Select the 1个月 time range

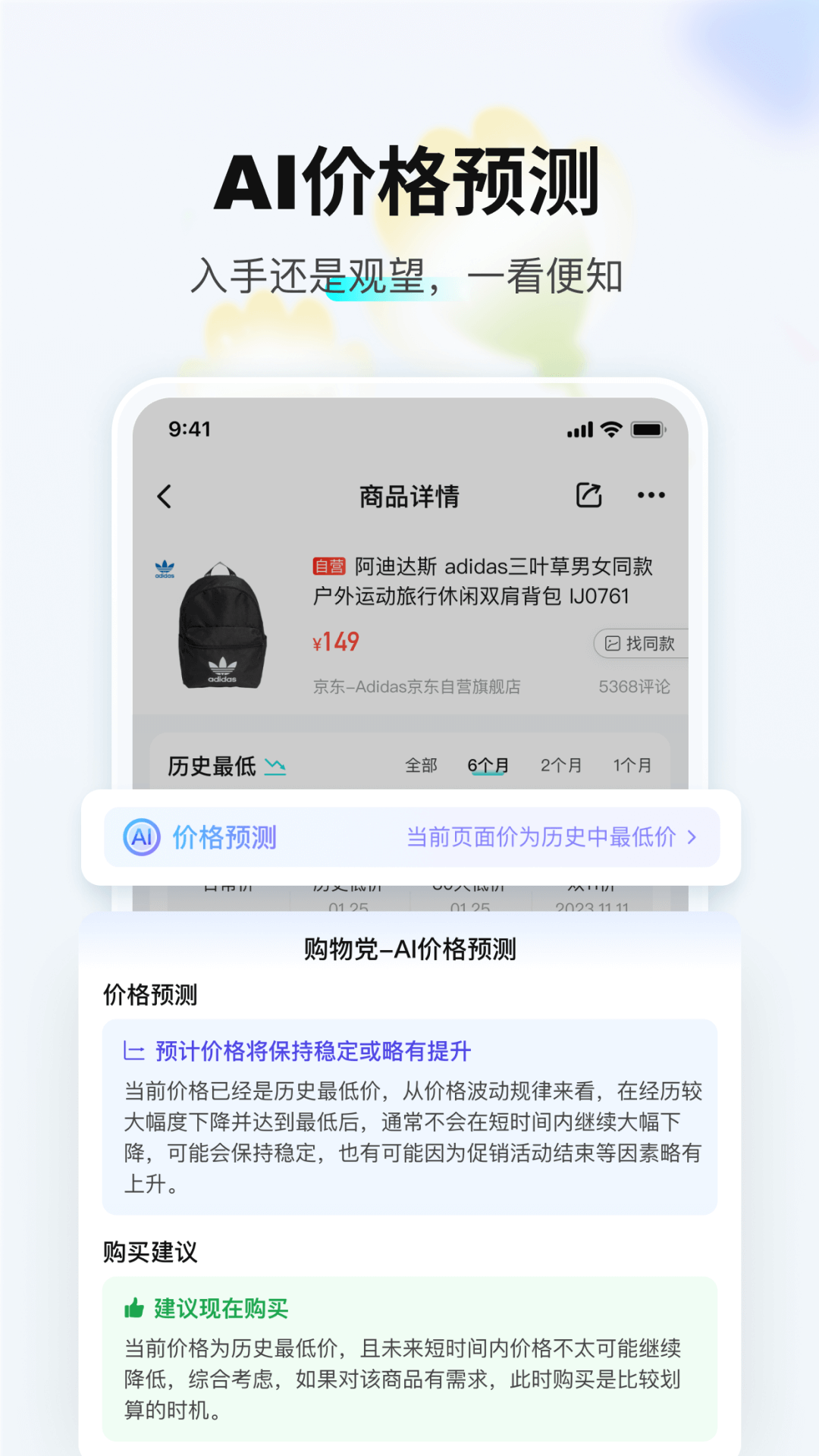[x=633, y=766]
